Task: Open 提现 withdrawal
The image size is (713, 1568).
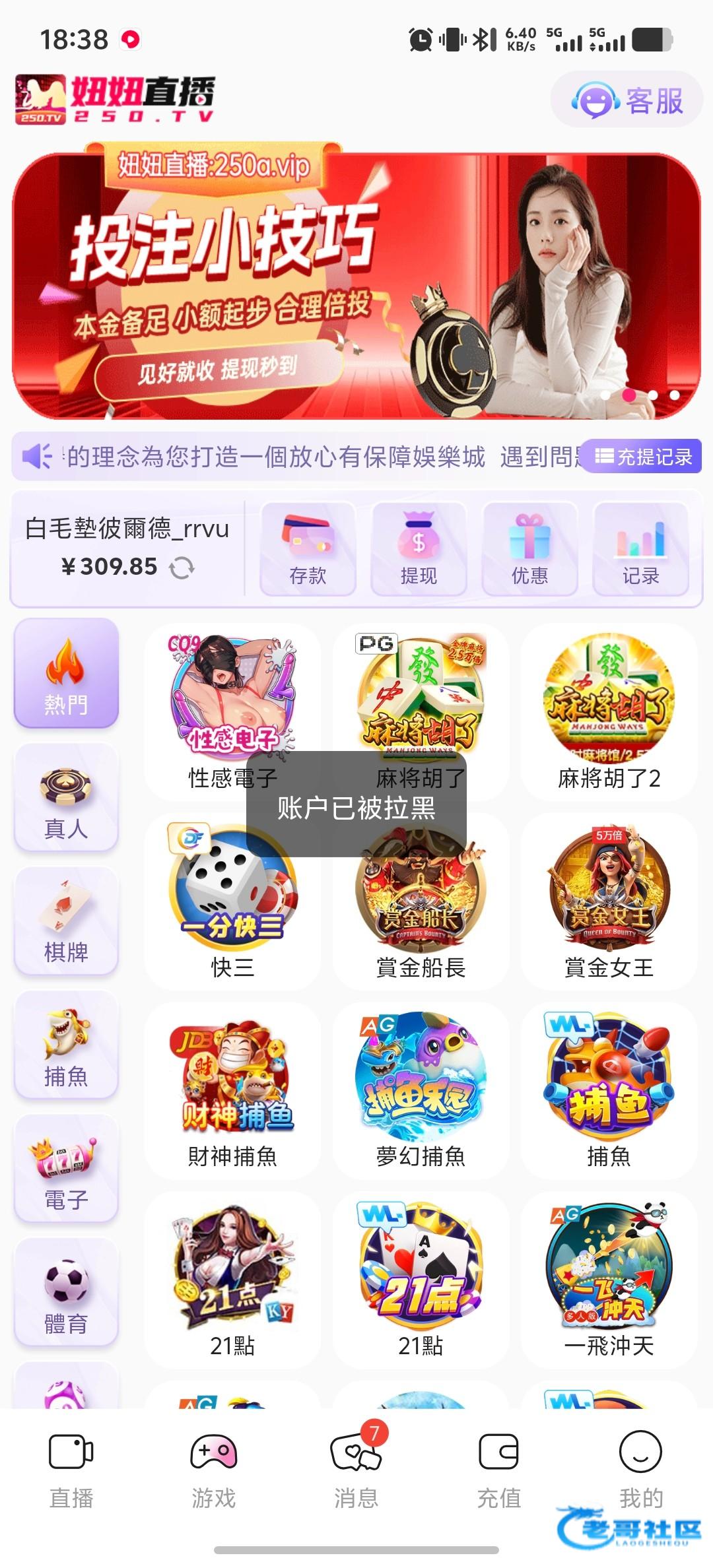Action: click(419, 549)
